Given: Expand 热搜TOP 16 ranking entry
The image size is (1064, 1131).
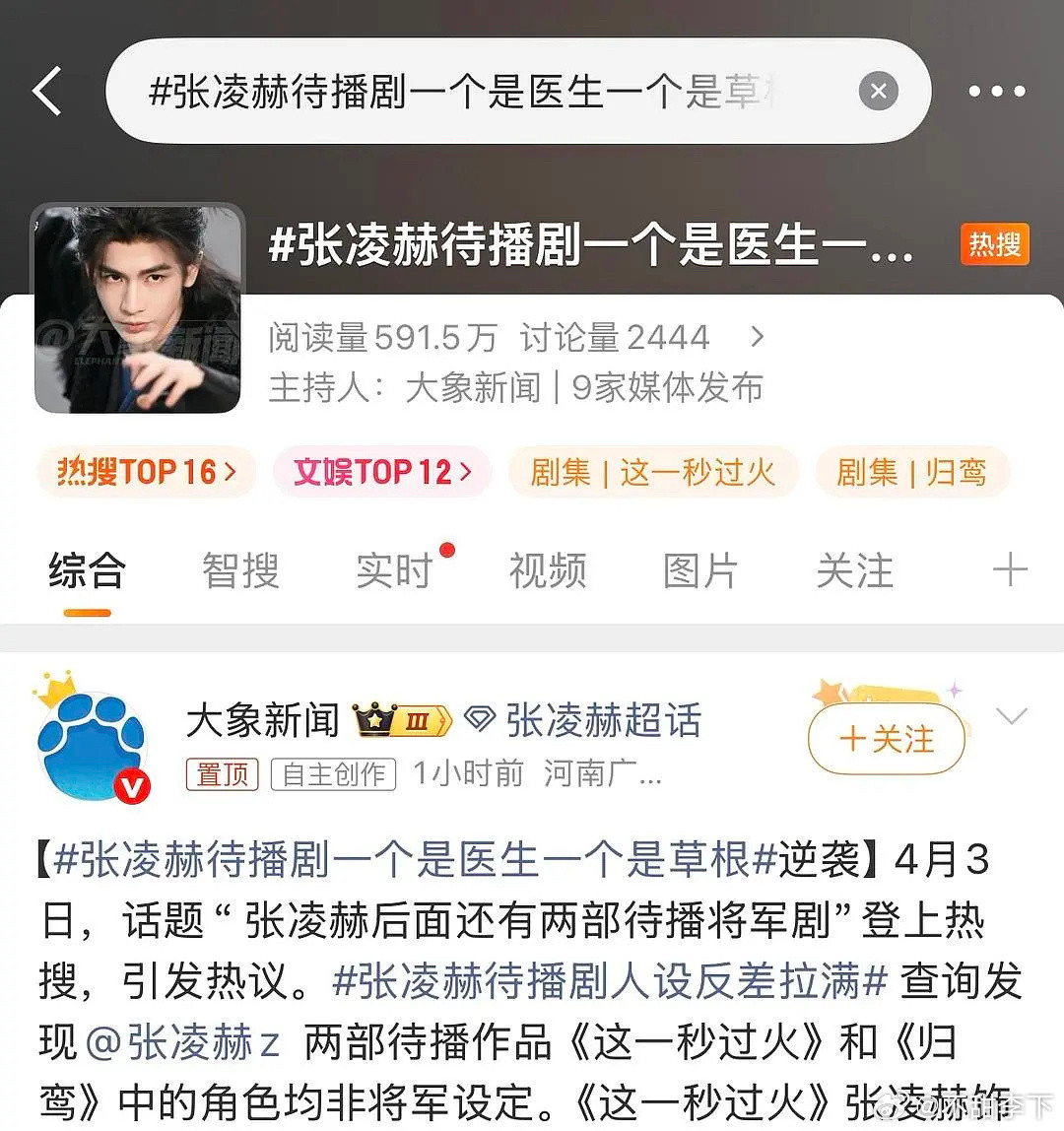Looking at the screenshot, I should point(145,472).
